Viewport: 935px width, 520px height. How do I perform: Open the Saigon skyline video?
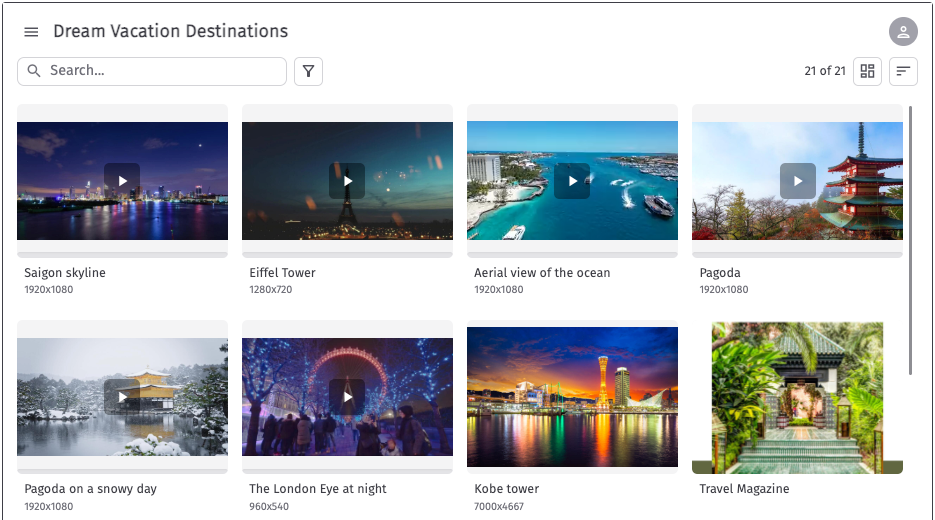pos(122,181)
